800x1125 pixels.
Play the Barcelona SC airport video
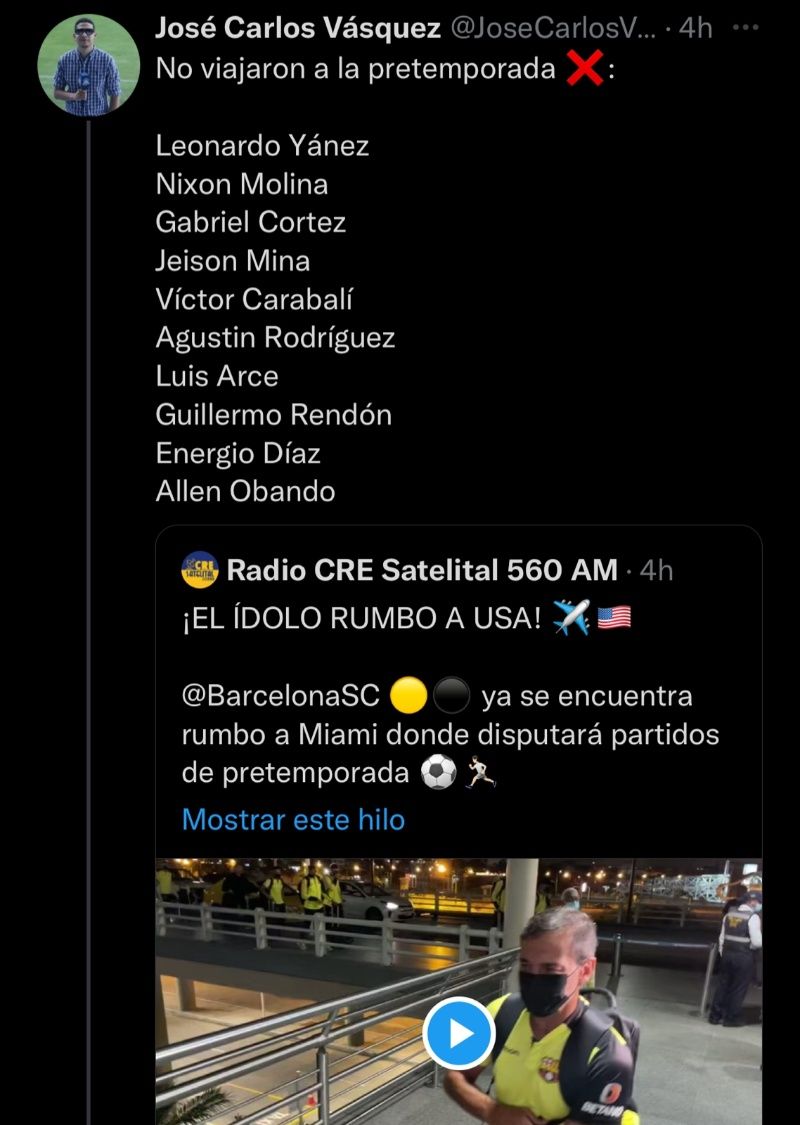coord(458,1033)
